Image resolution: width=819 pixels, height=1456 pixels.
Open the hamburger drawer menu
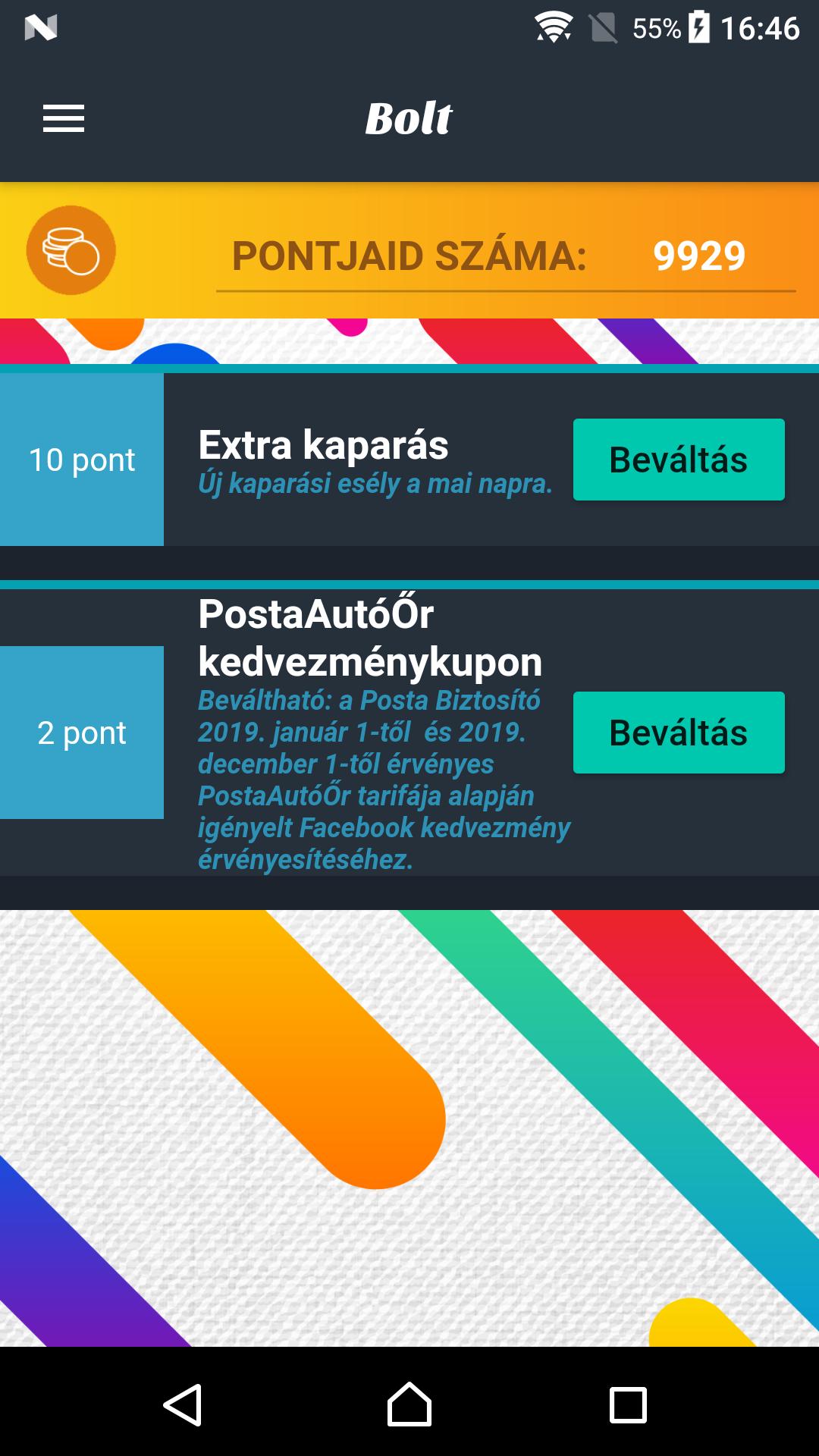tap(64, 118)
